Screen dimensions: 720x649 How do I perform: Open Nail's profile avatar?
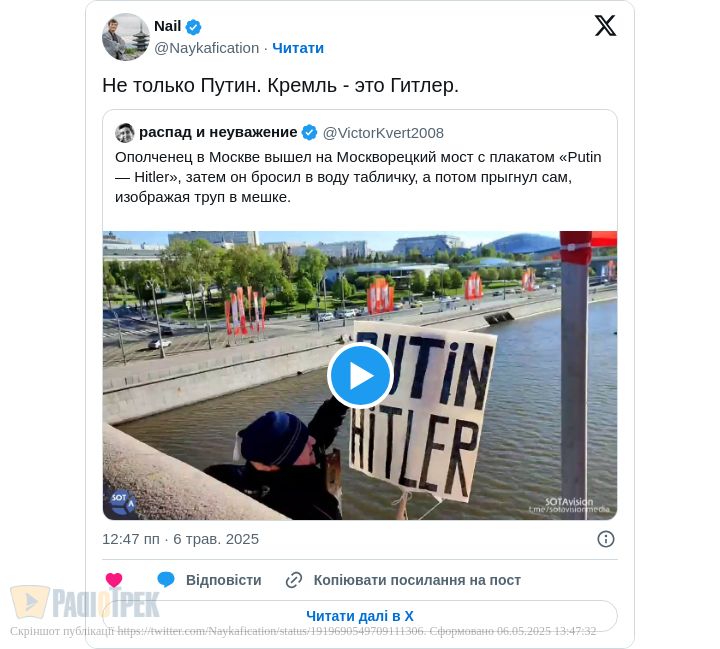pyautogui.click(x=126, y=37)
